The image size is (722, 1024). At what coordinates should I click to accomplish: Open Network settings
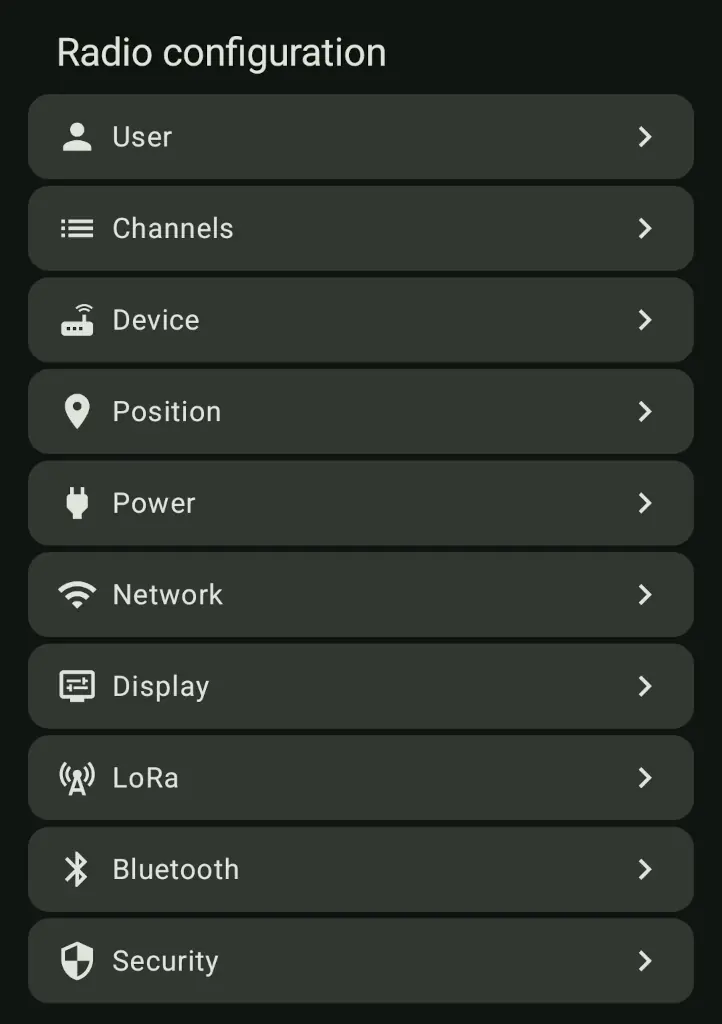tap(360, 595)
